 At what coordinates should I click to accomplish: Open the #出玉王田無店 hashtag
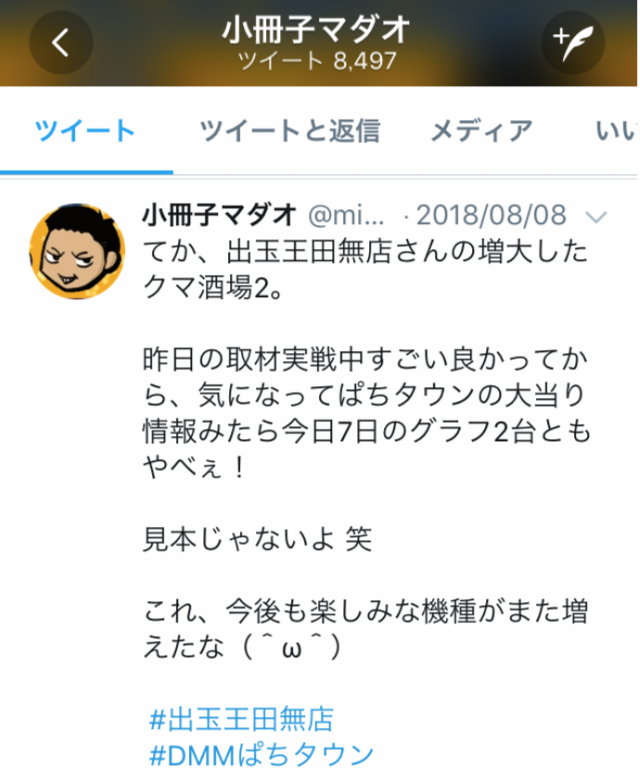(x=240, y=717)
